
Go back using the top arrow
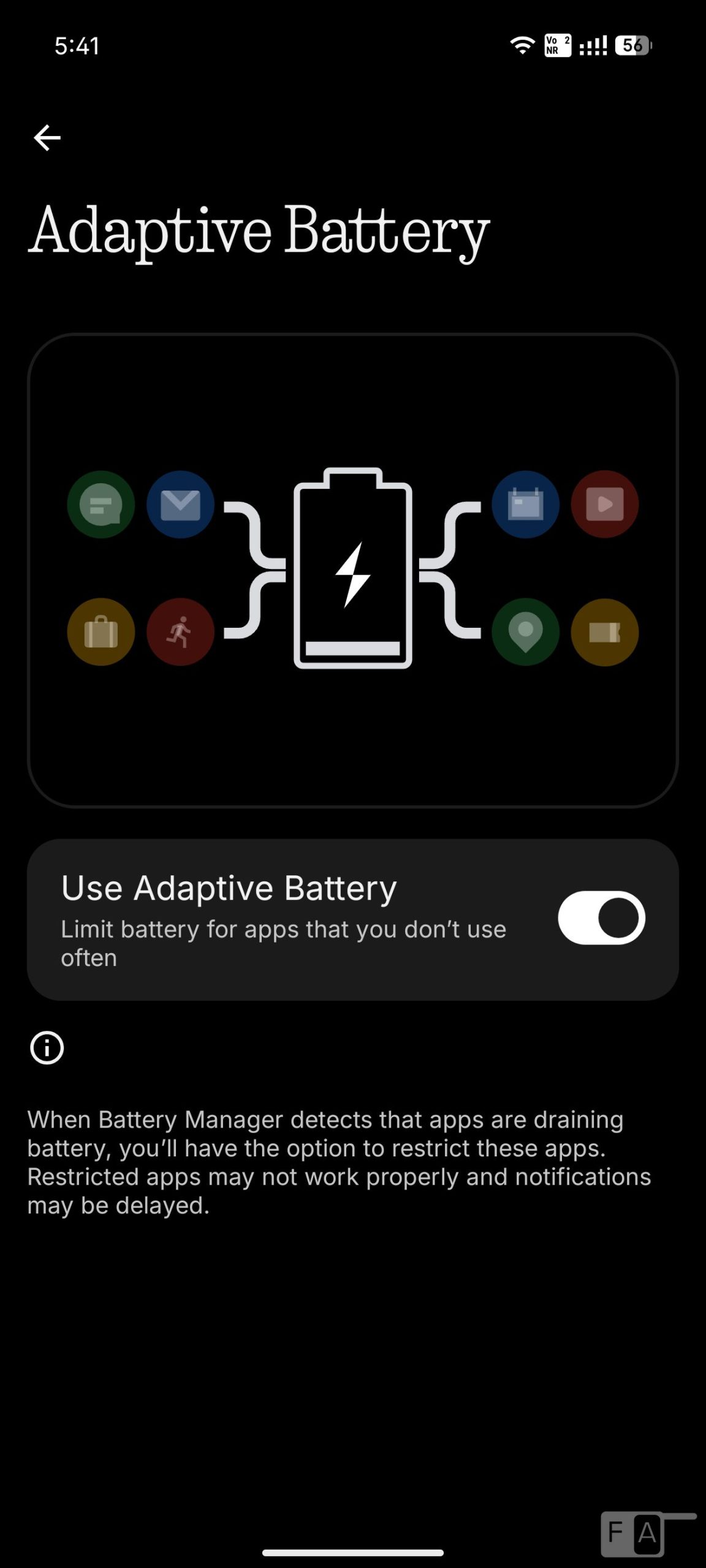[x=47, y=137]
